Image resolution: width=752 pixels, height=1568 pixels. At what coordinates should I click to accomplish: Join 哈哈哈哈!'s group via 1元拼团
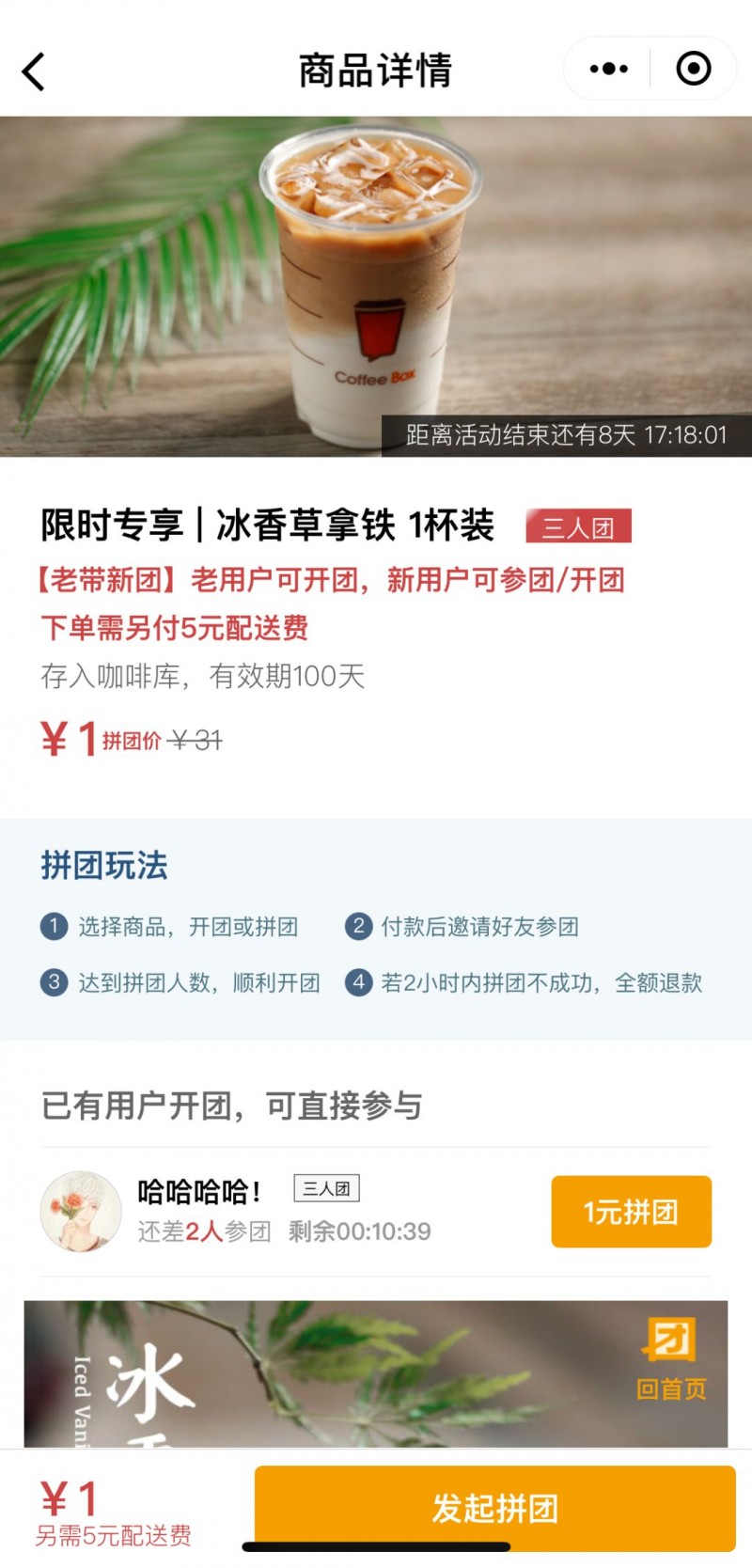[631, 1212]
